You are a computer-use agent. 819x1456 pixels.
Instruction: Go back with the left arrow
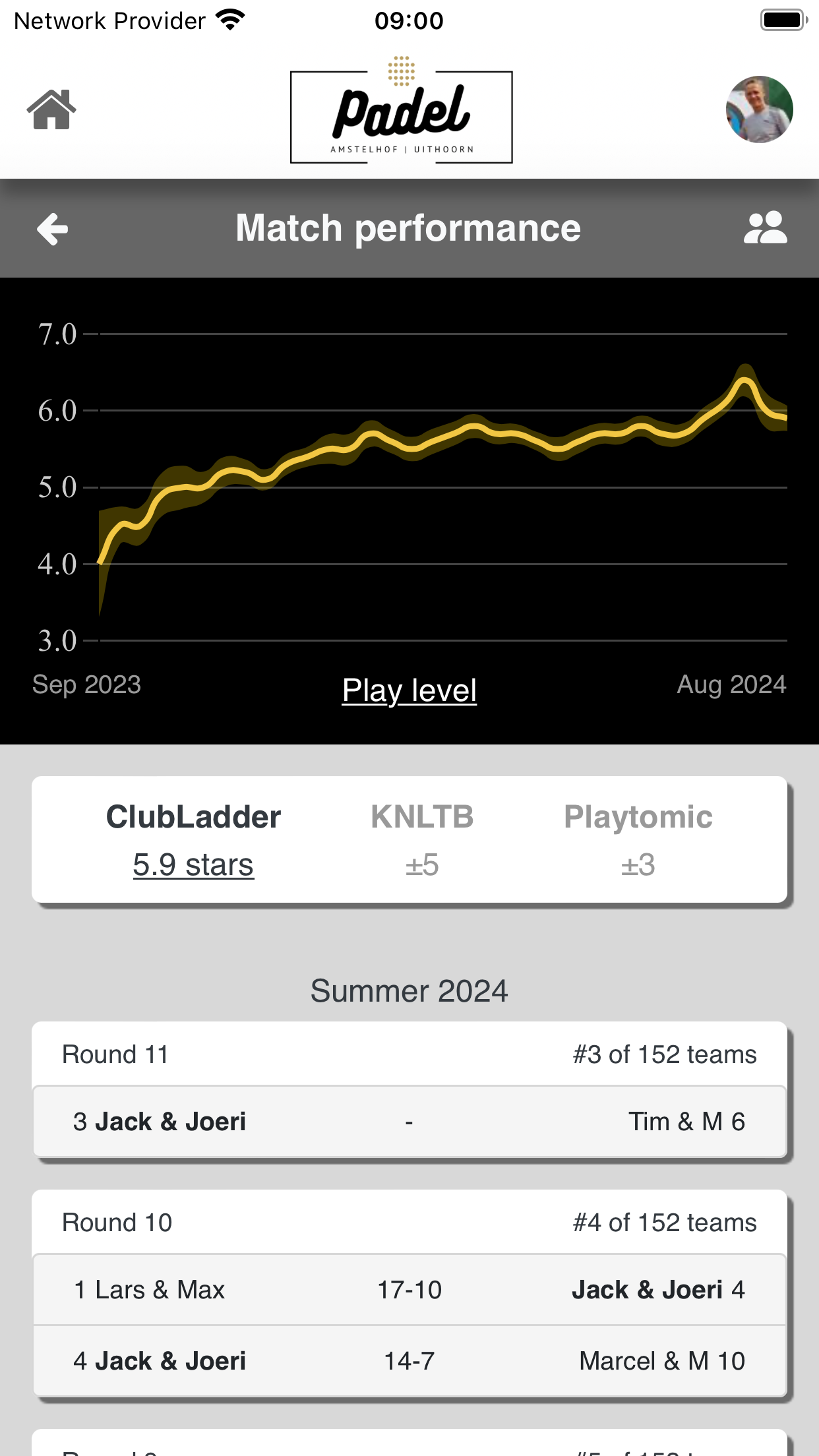[x=53, y=229]
